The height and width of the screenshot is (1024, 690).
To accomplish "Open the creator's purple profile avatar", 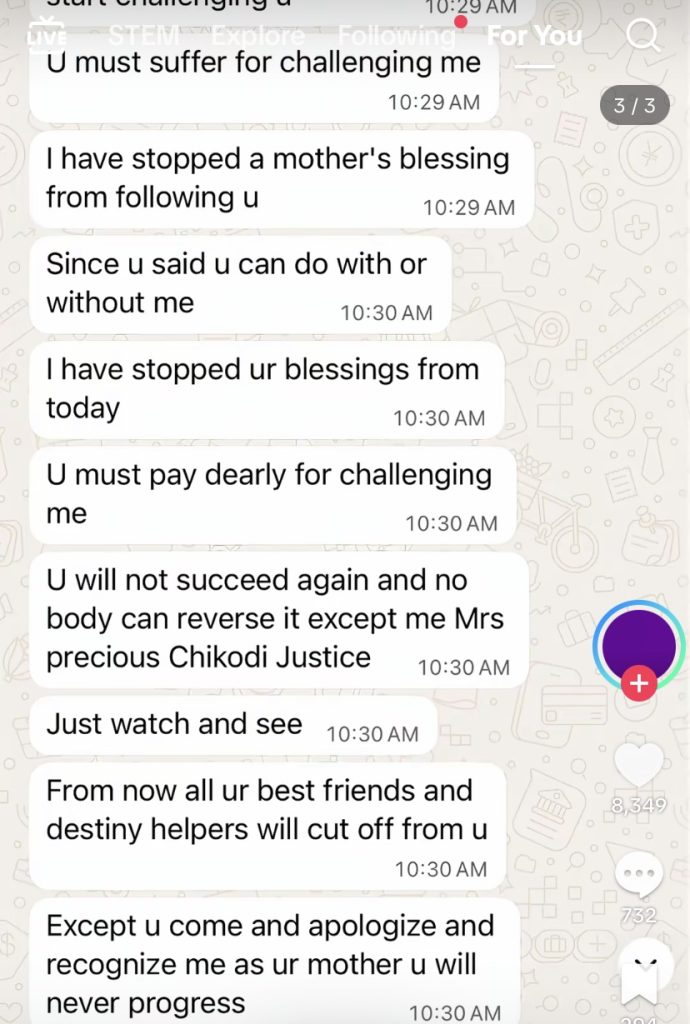I will (638, 640).
